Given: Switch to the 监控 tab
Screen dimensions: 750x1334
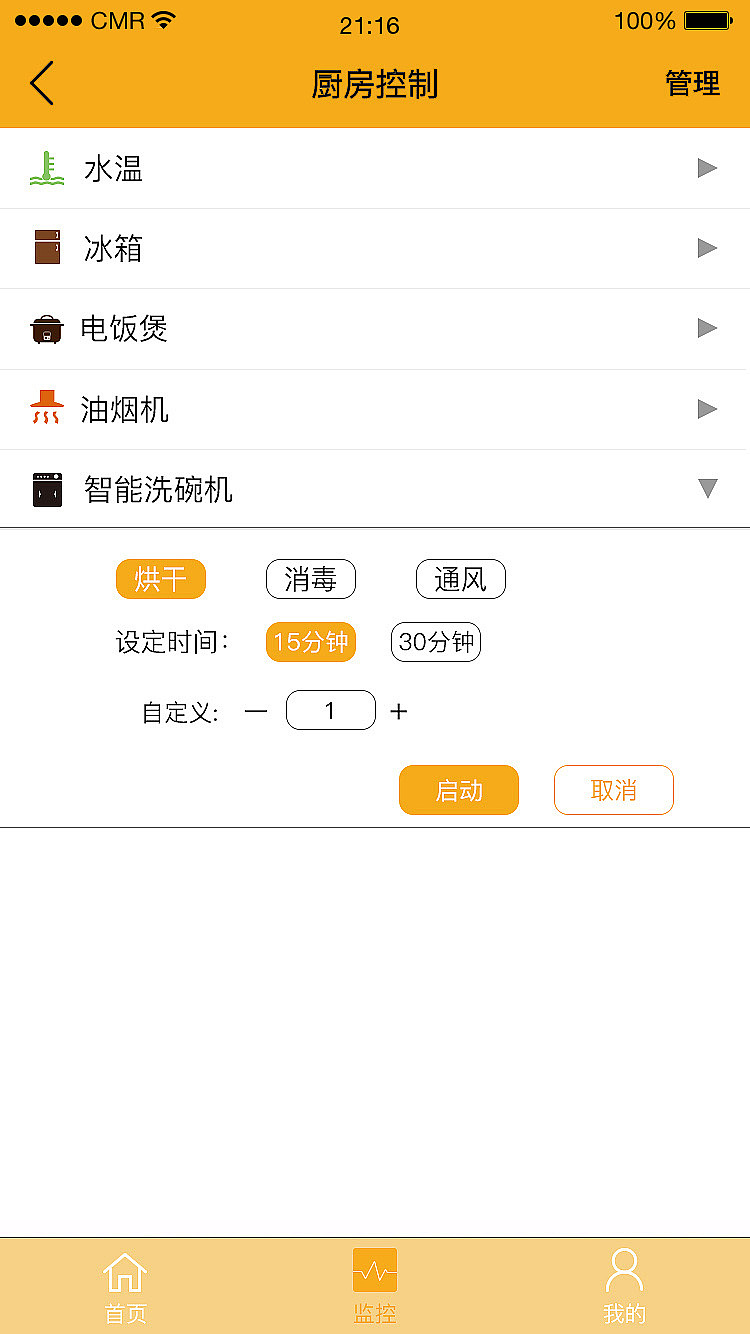Looking at the screenshot, I should (x=375, y=1287).
